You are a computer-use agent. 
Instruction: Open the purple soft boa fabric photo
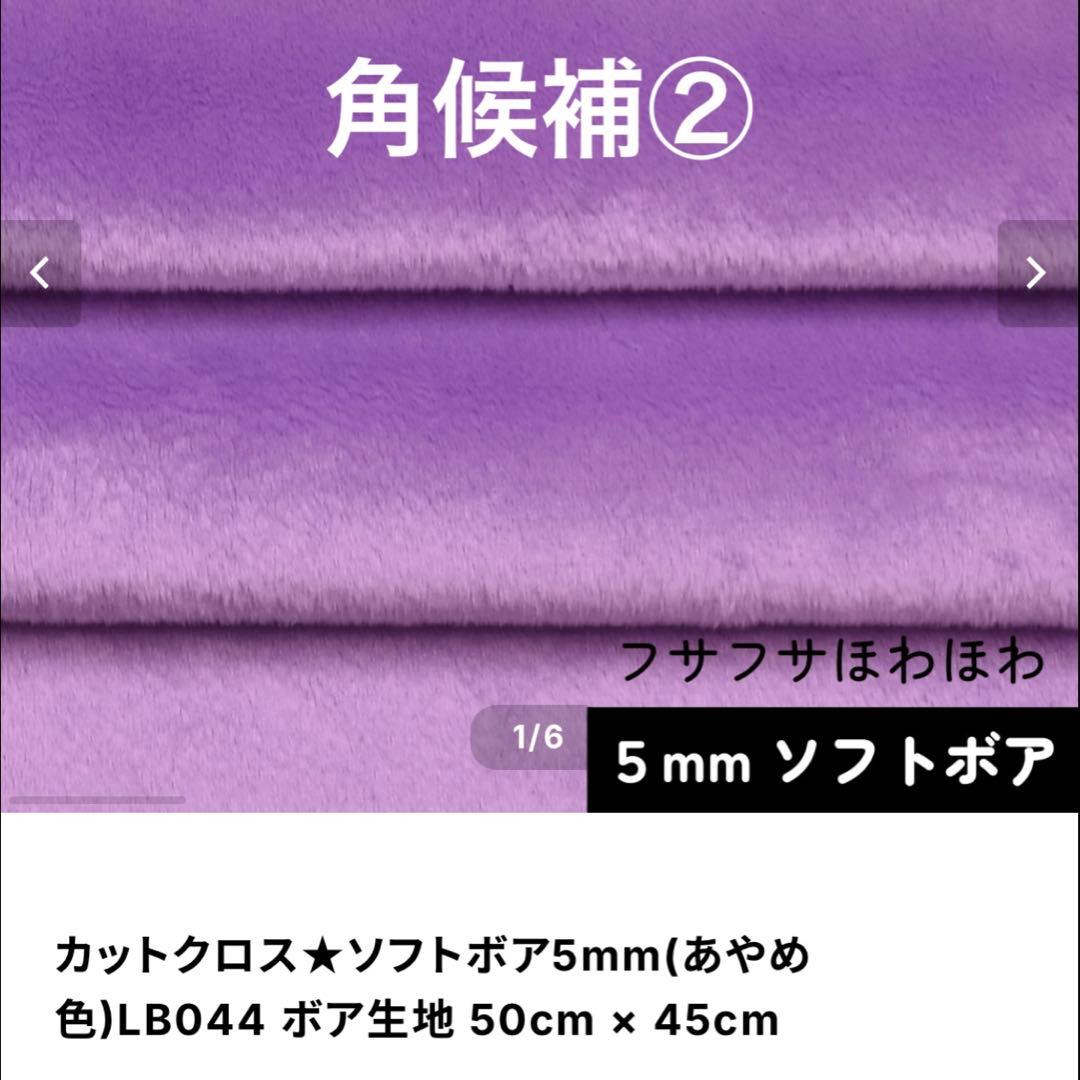tap(540, 450)
